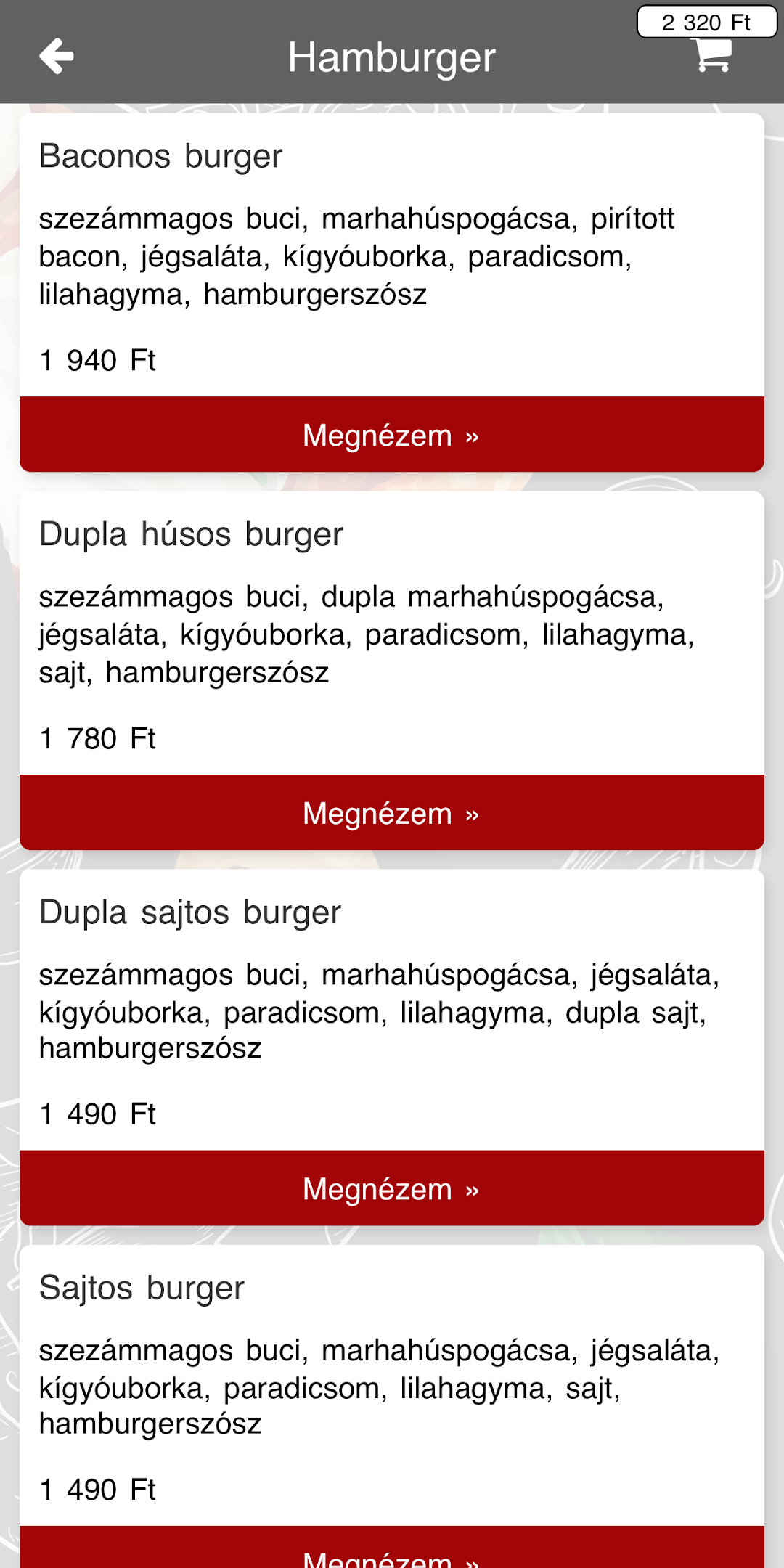The image size is (784, 1568).
Task: Go back using the arrow icon
Action: (57, 56)
